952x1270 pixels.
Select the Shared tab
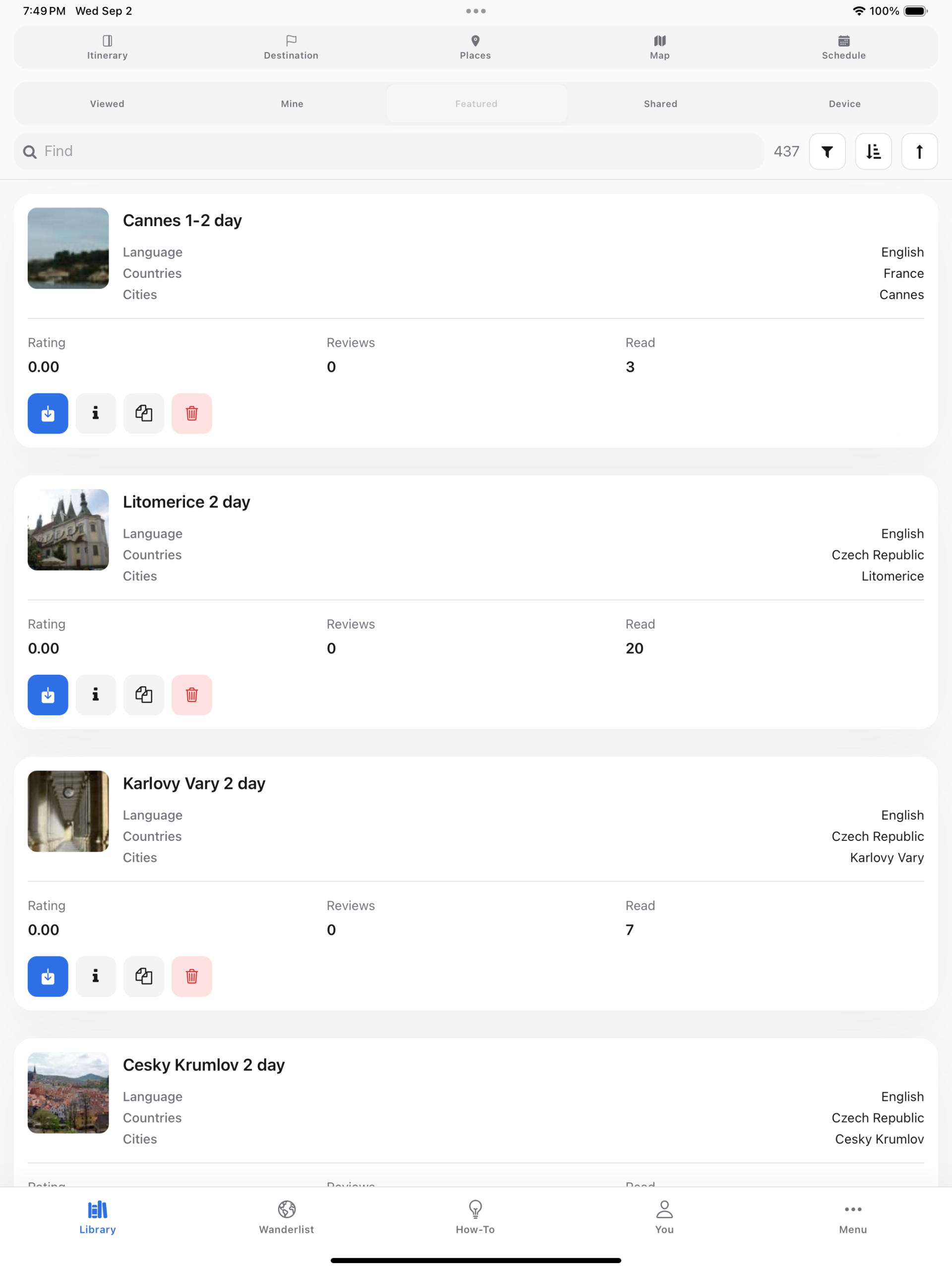click(x=660, y=104)
